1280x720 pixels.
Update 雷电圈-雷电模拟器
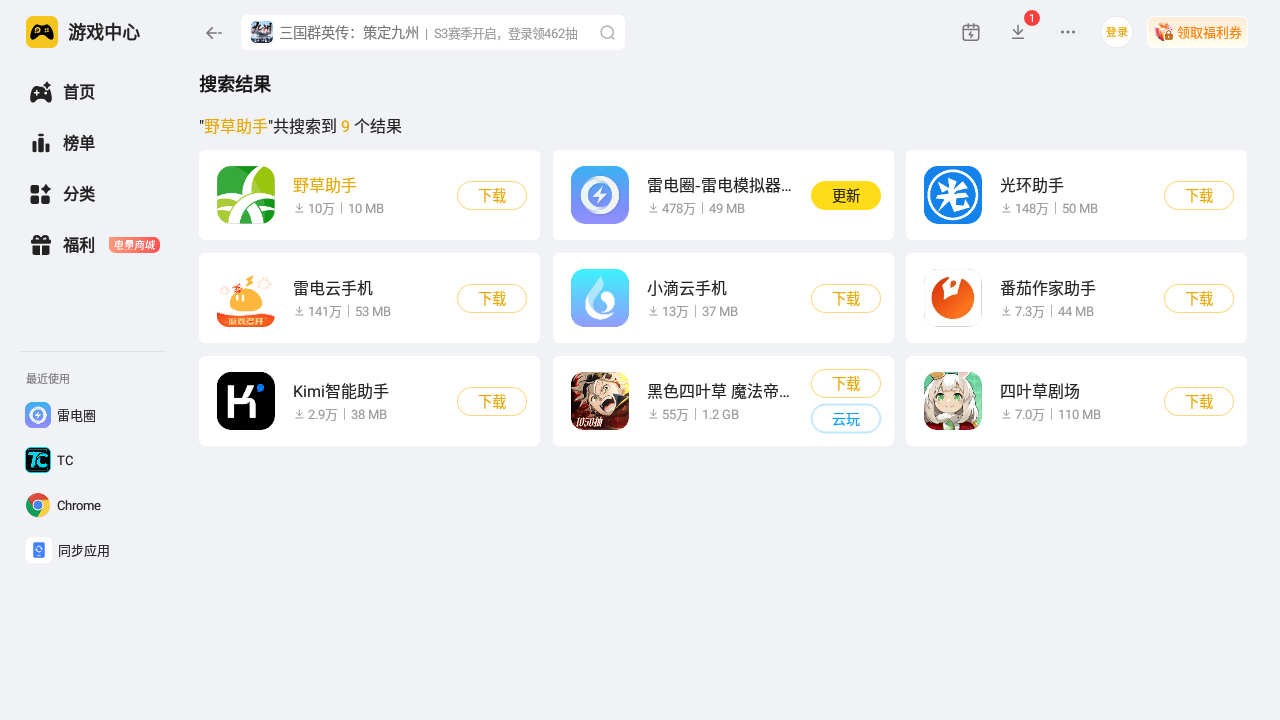(845, 196)
